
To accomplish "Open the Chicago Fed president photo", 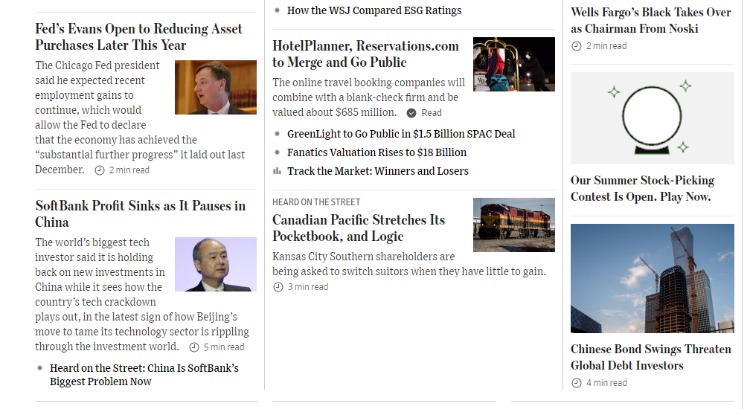I will coord(215,88).
